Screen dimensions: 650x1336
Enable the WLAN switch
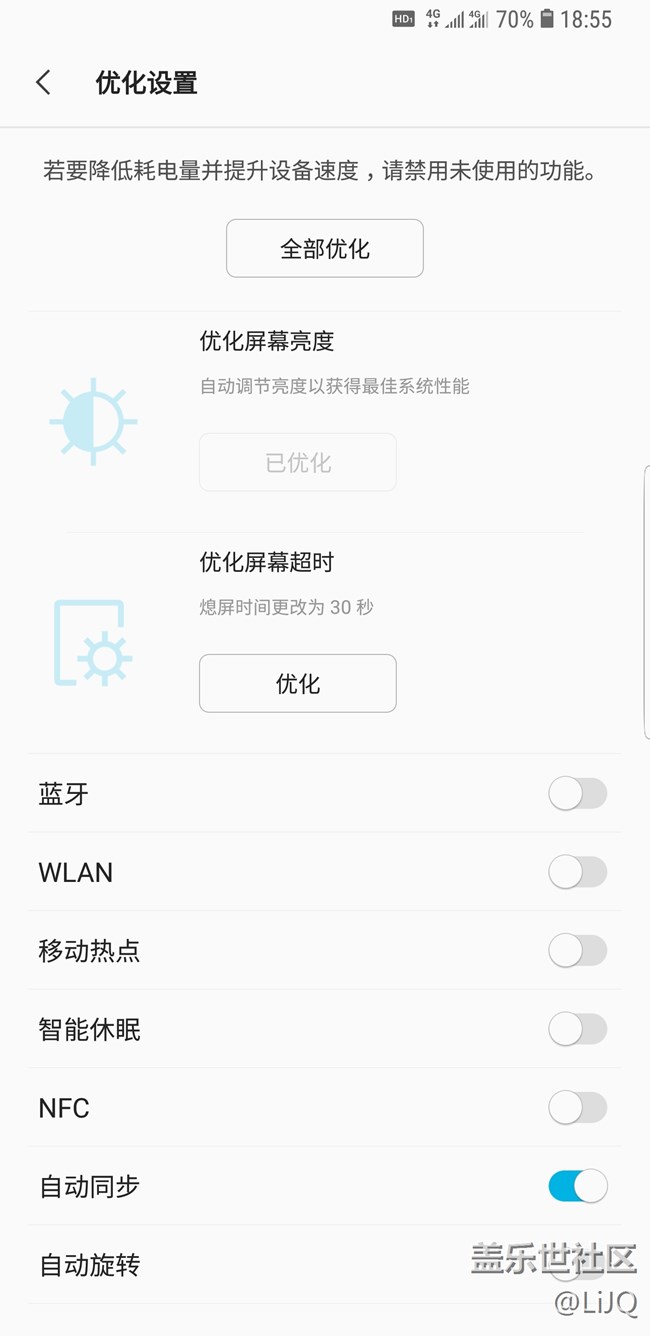click(577, 872)
